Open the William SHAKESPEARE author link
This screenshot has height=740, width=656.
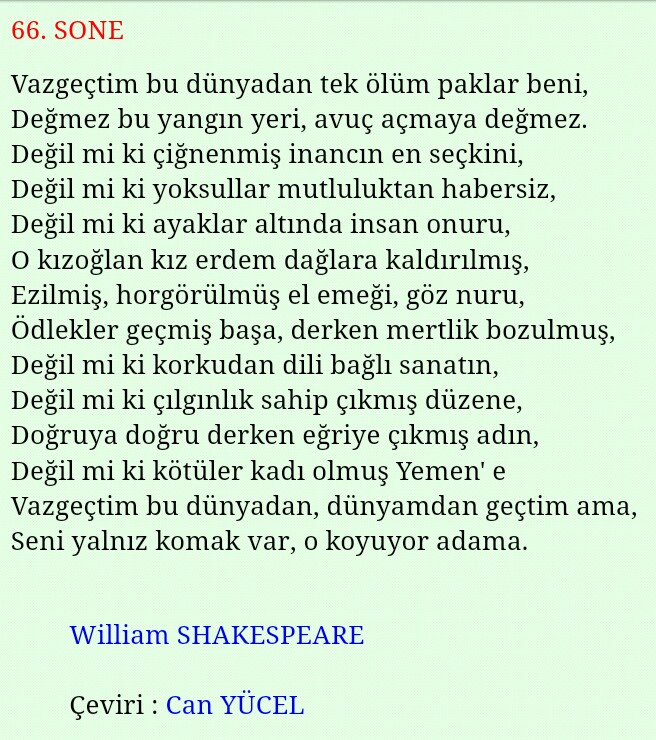[217, 635]
